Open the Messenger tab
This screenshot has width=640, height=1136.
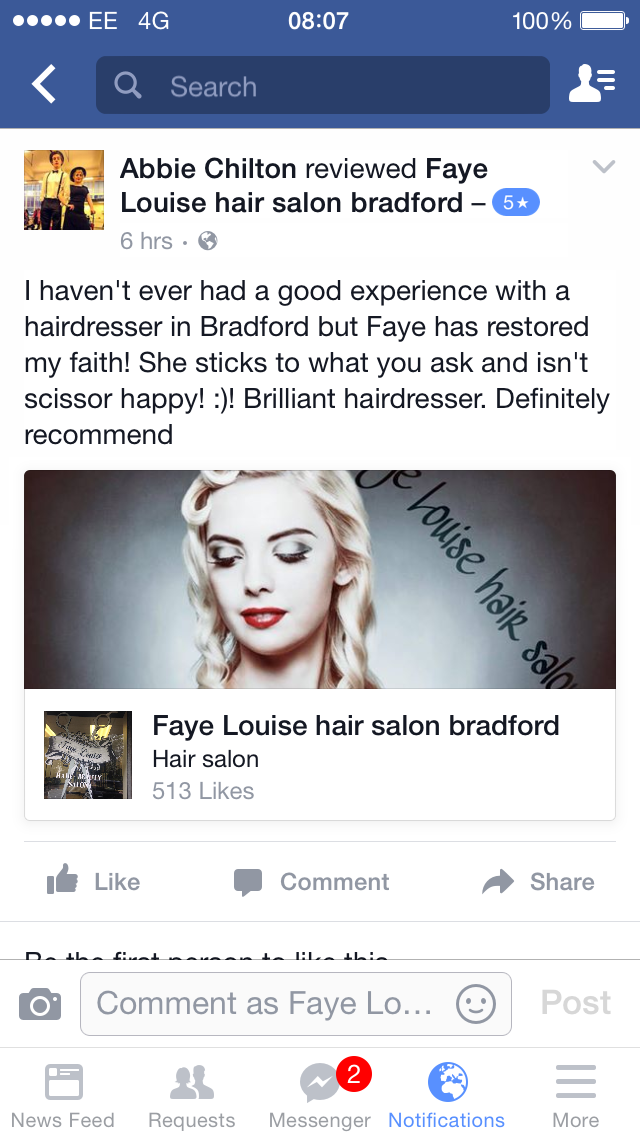point(320,1095)
